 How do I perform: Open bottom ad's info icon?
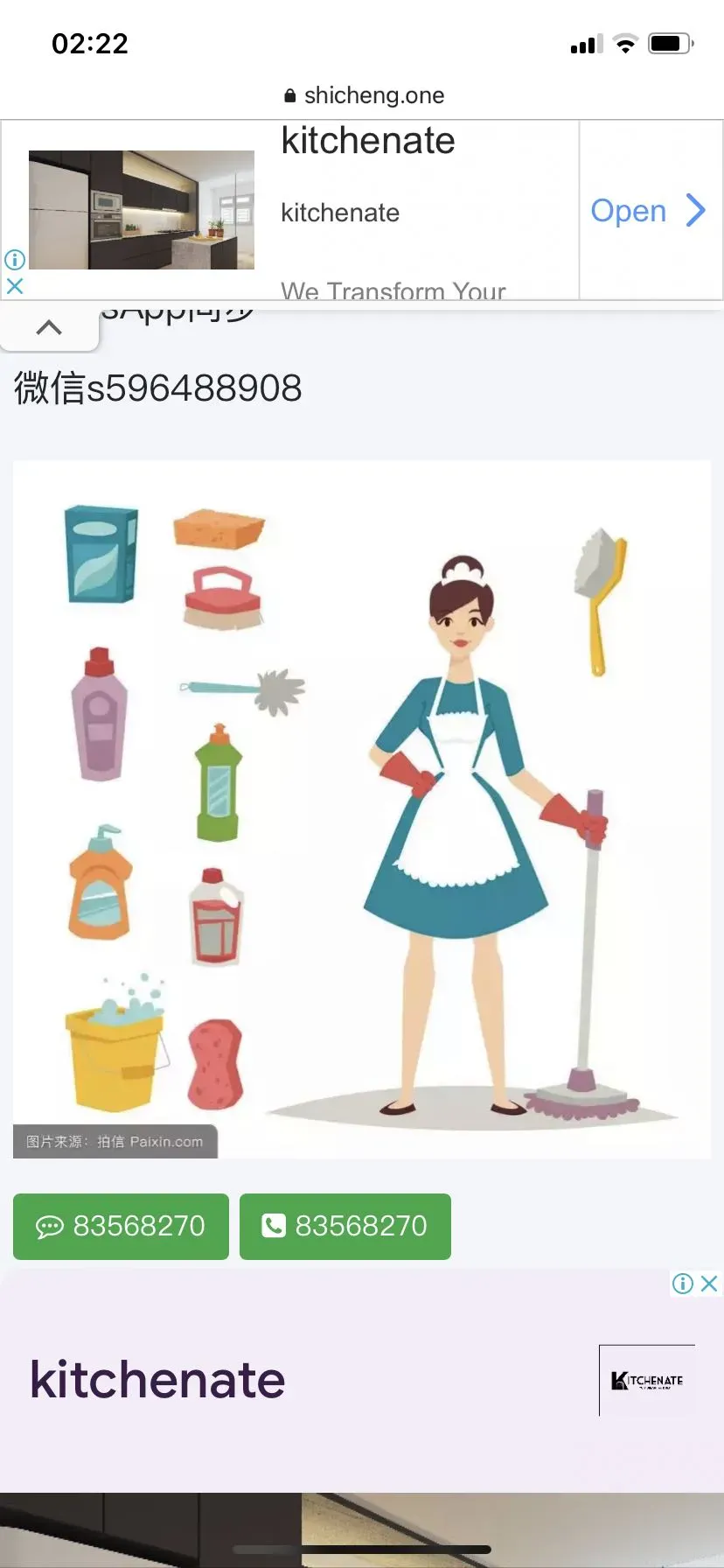tap(683, 1284)
